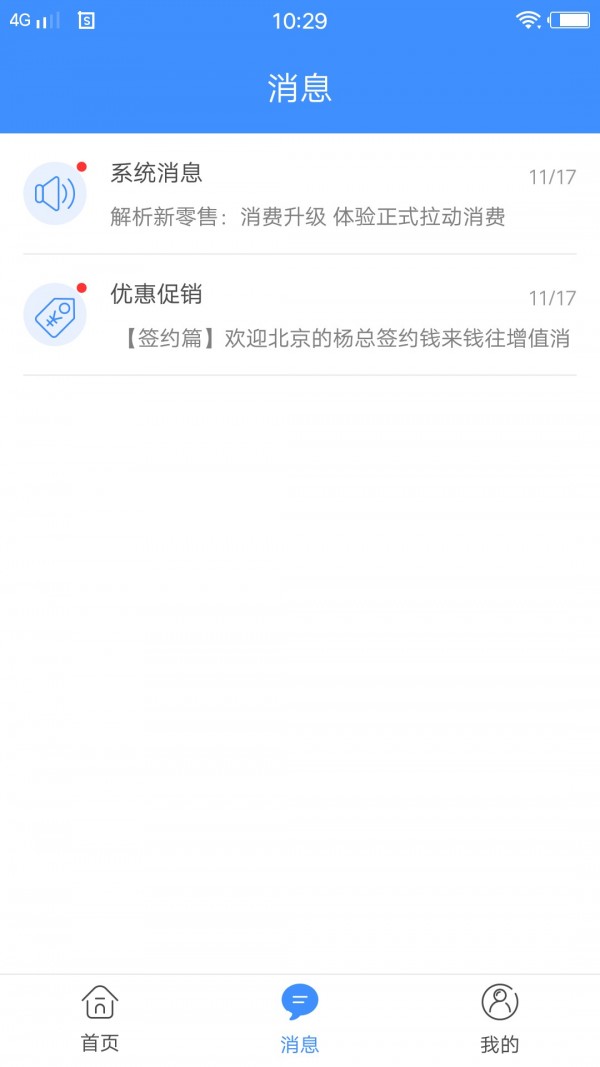Viewport: 600px width, 1067px height.
Task: Switch to the 首页 tab
Action: [100, 1018]
